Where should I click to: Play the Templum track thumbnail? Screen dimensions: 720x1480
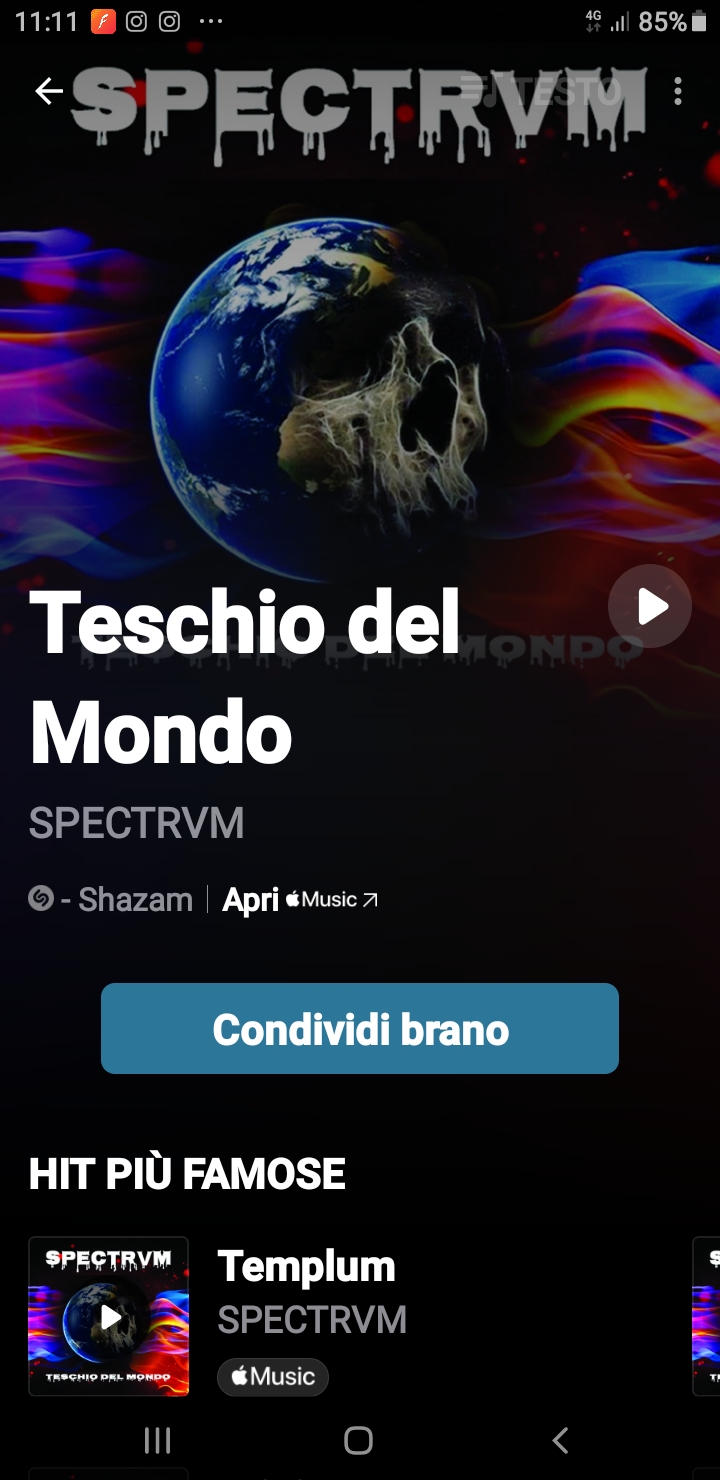(x=109, y=1316)
